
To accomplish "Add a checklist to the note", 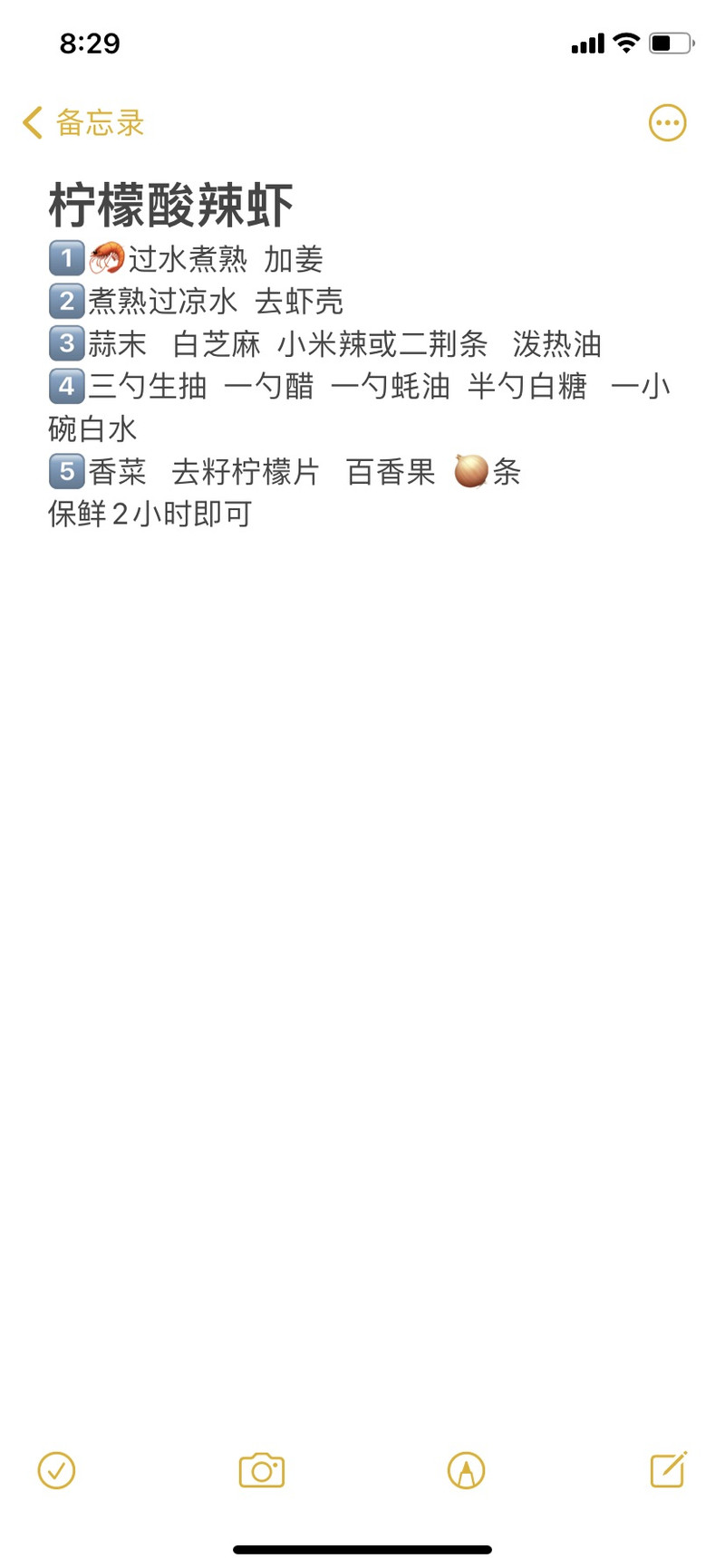I will tap(56, 1470).
